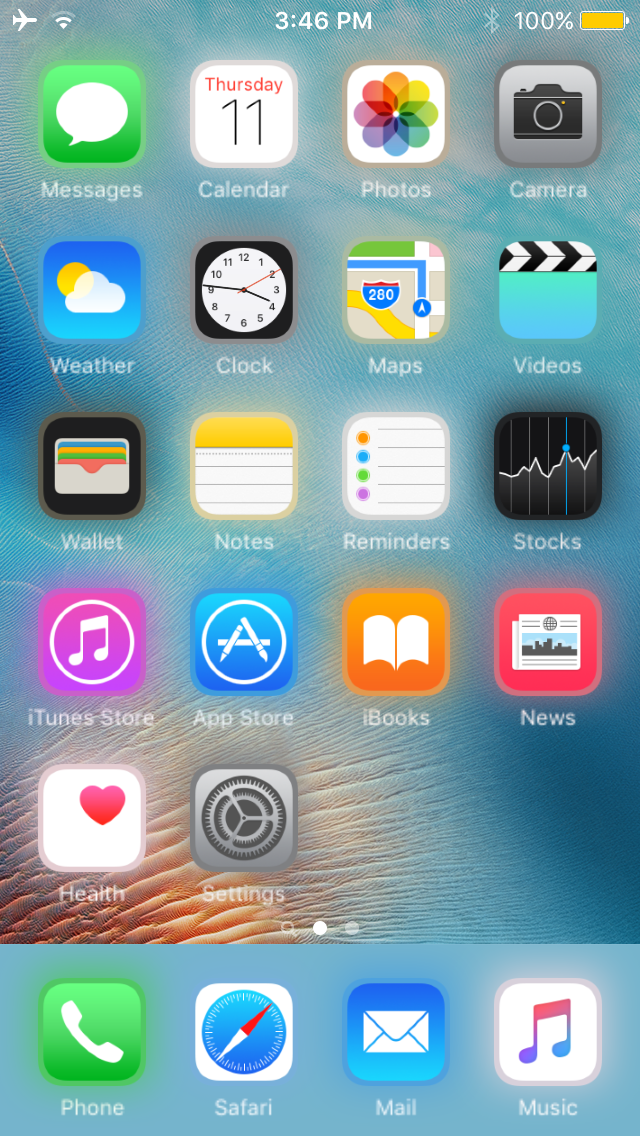Open the Photos app
640x1136 pixels.
click(396, 114)
